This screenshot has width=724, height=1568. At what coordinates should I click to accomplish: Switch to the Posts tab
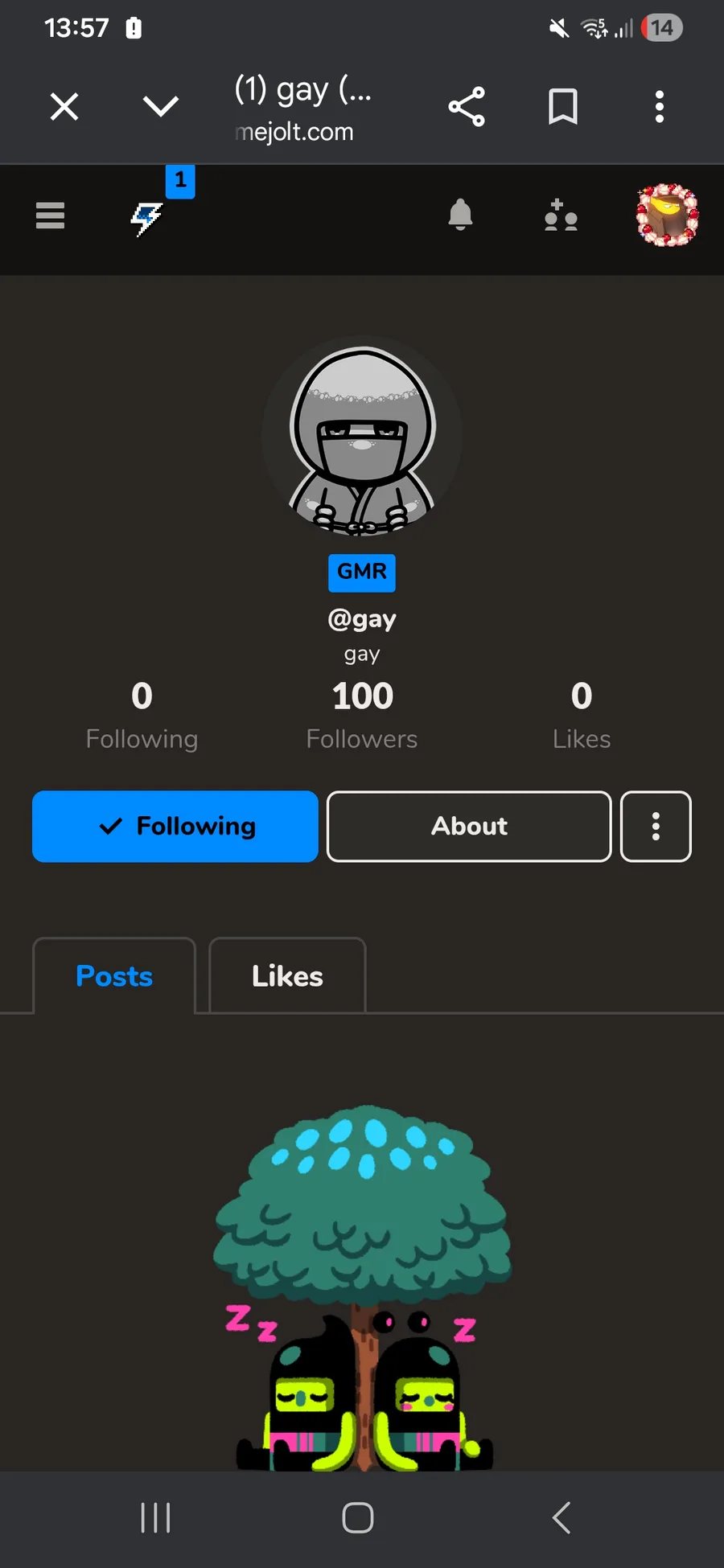point(114,976)
